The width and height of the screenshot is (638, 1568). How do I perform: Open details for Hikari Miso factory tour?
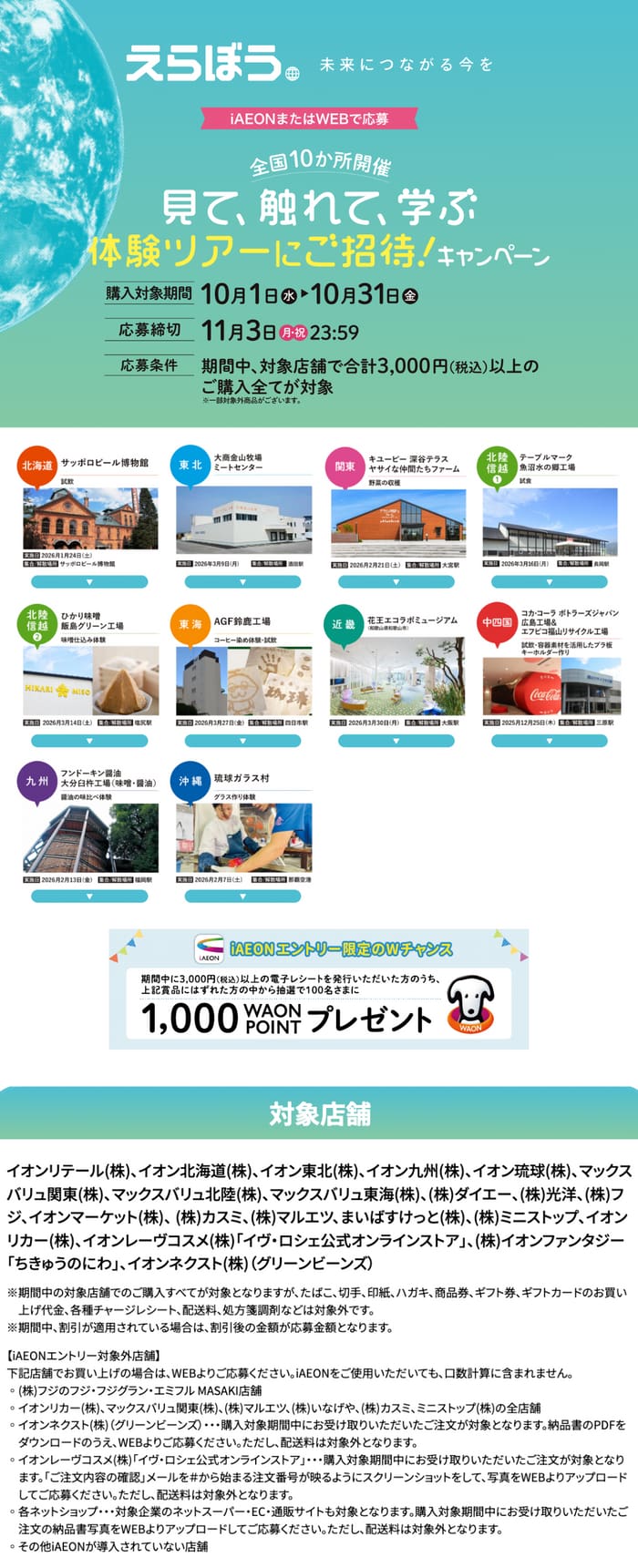click(89, 741)
